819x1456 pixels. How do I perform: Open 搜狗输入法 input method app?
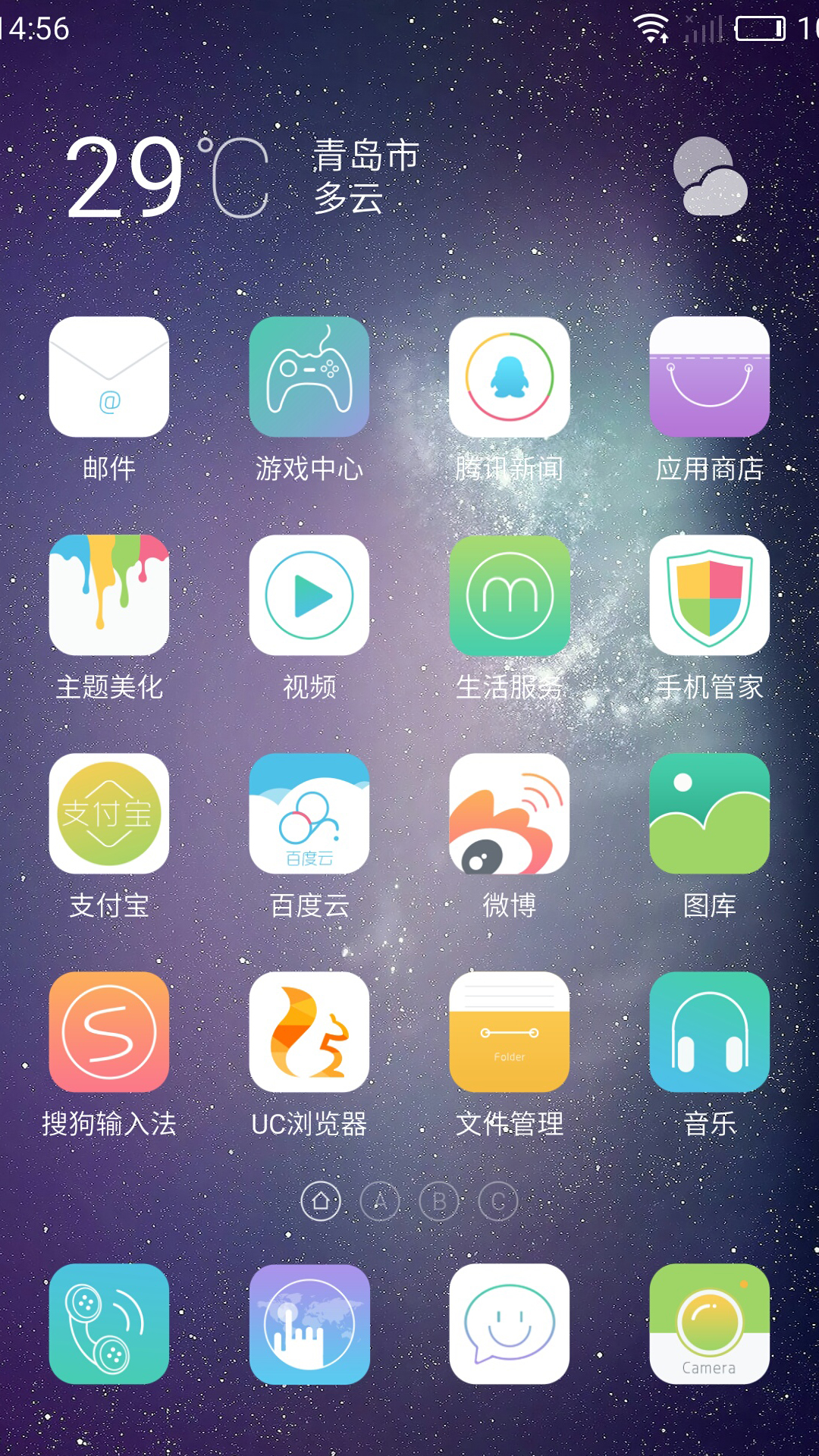[x=109, y=1032]
